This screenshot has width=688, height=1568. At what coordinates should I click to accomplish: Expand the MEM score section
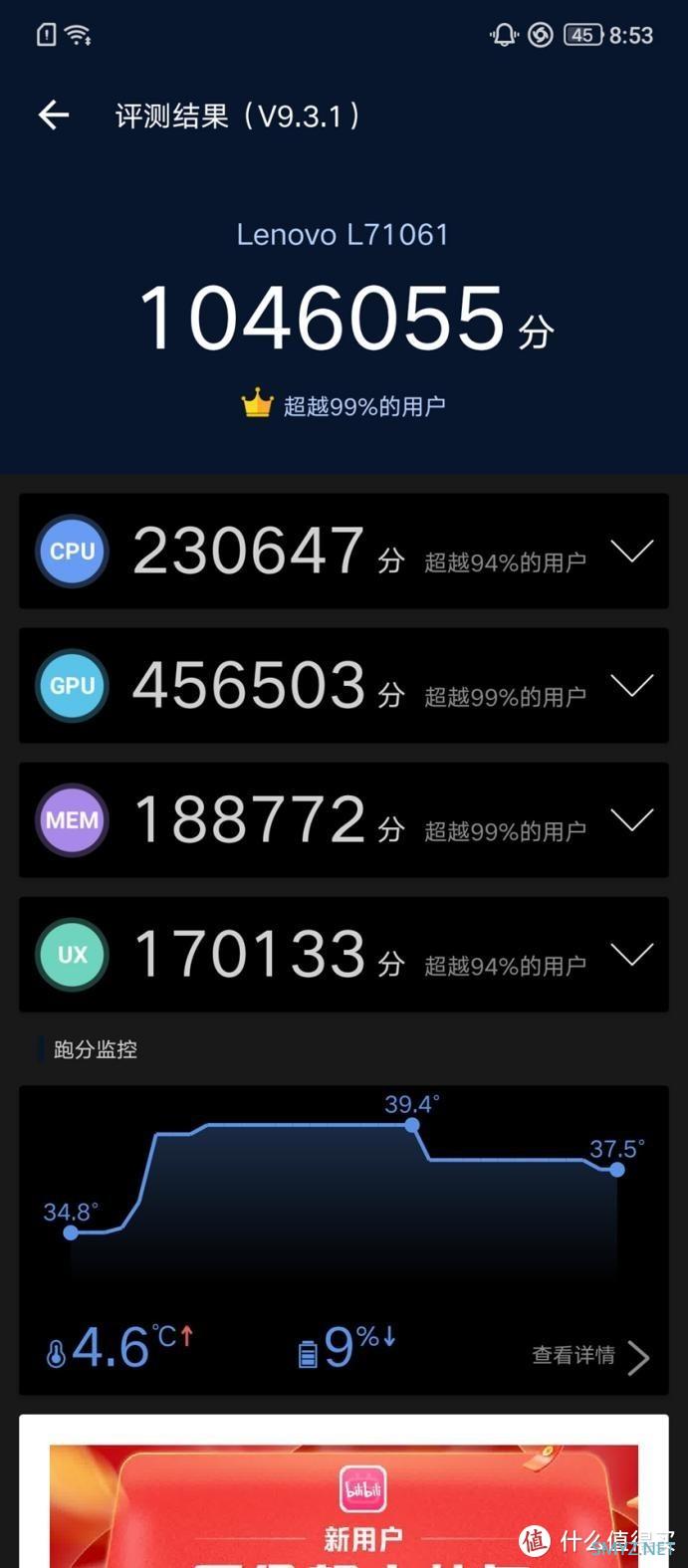pyautogui.click(x=631, y=819)
